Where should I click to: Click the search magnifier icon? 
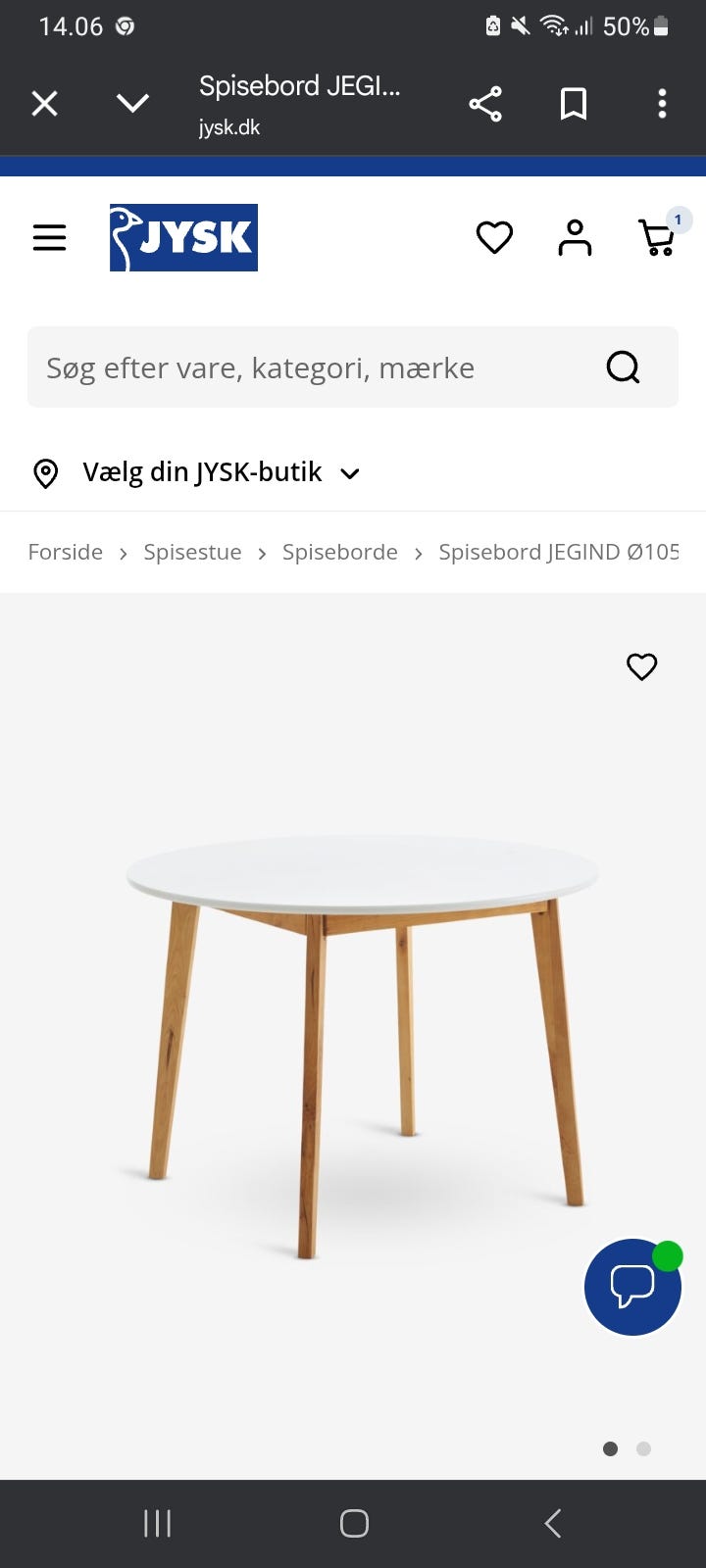(x=623, y=367)
